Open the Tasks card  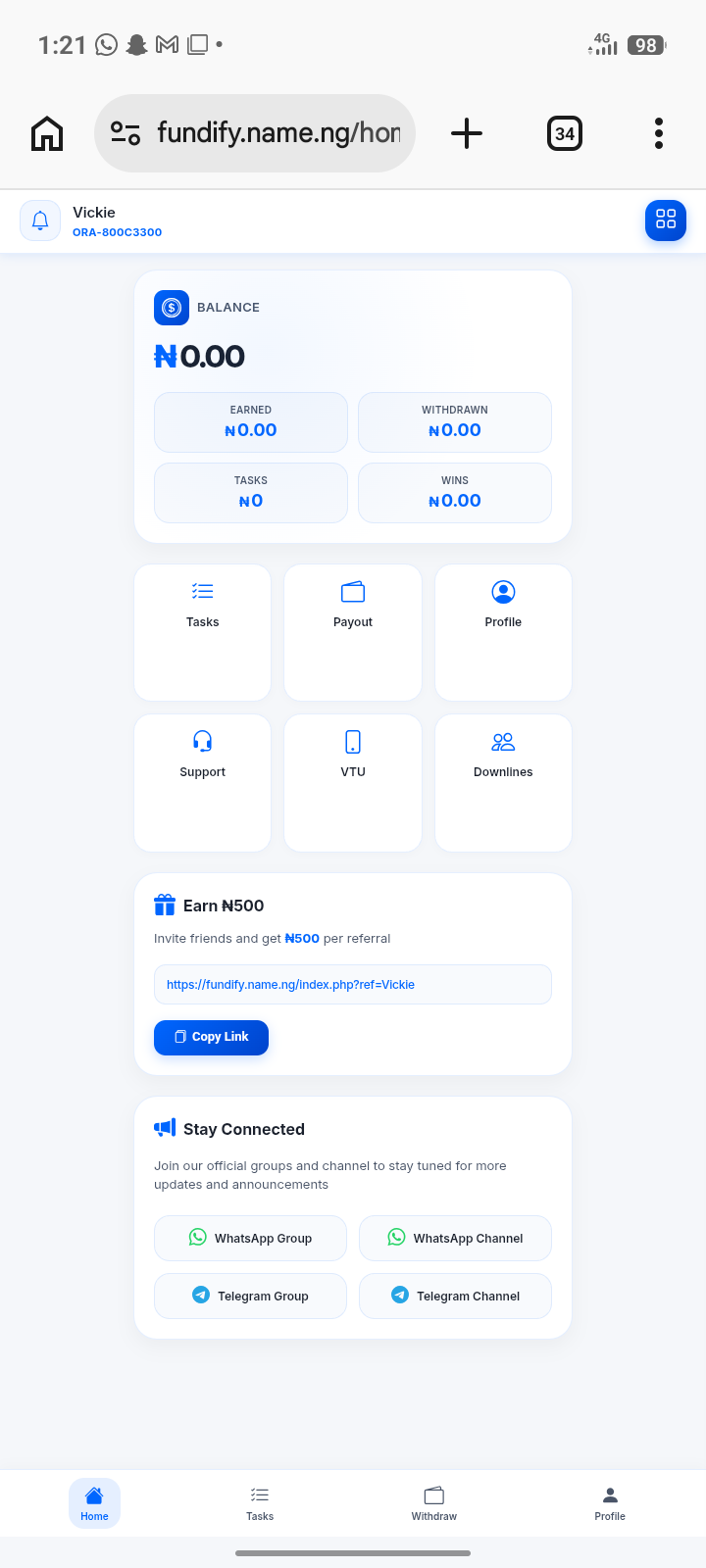pos(203,632)
